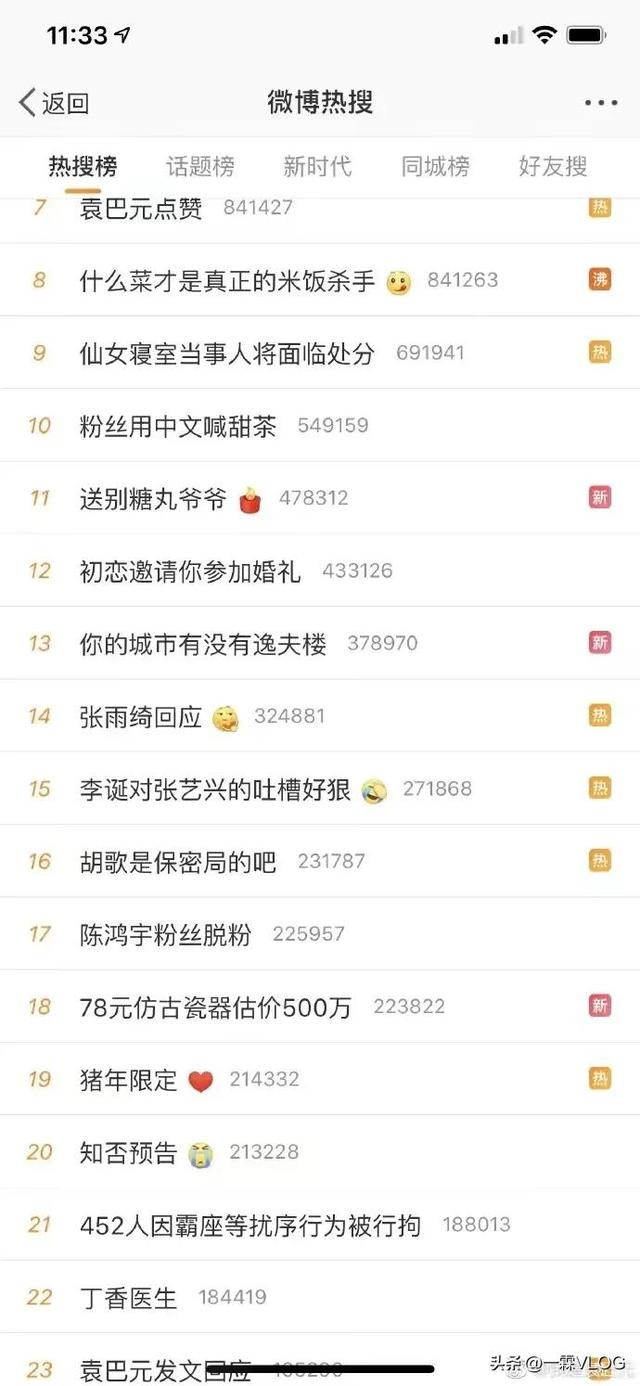This screenshot has height=1386, width=640.
Task: Open the topic 送别糖丸爷爷
Action: tap(320, 498)
